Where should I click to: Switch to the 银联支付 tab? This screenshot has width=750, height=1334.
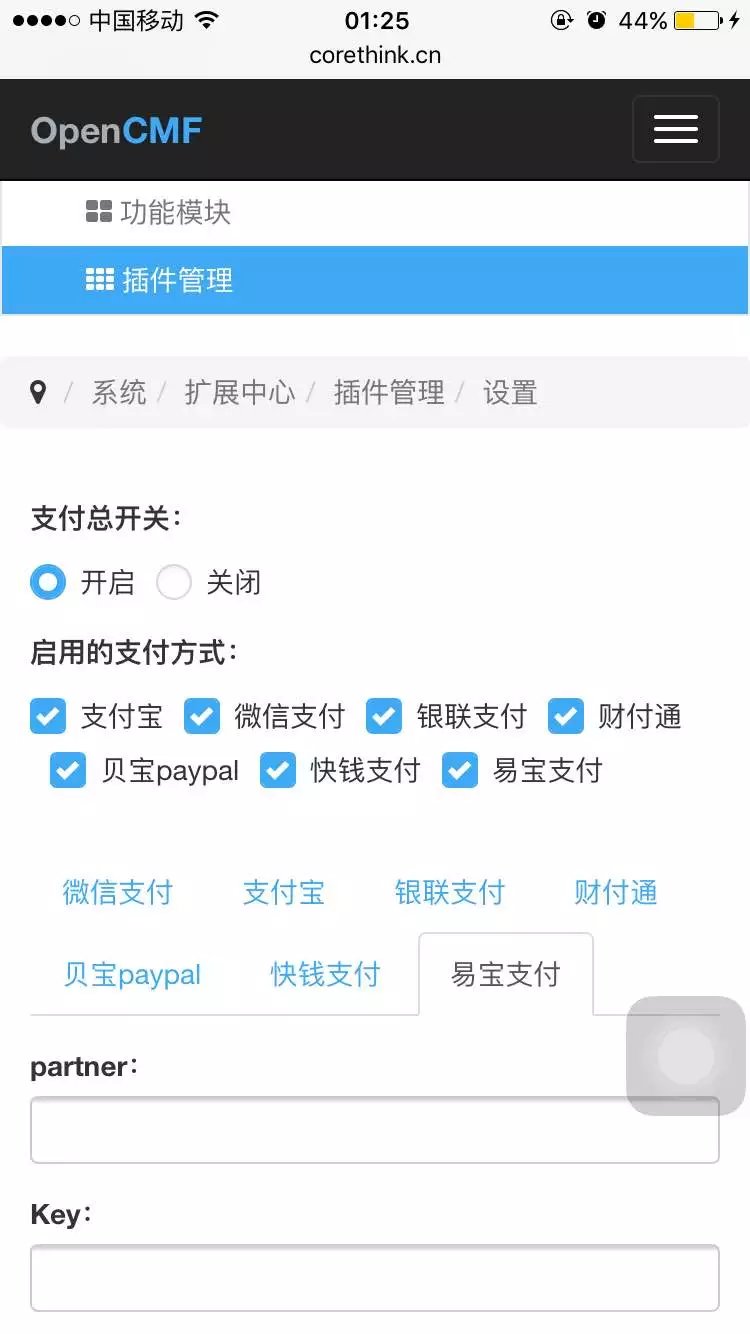click(450, 892)
